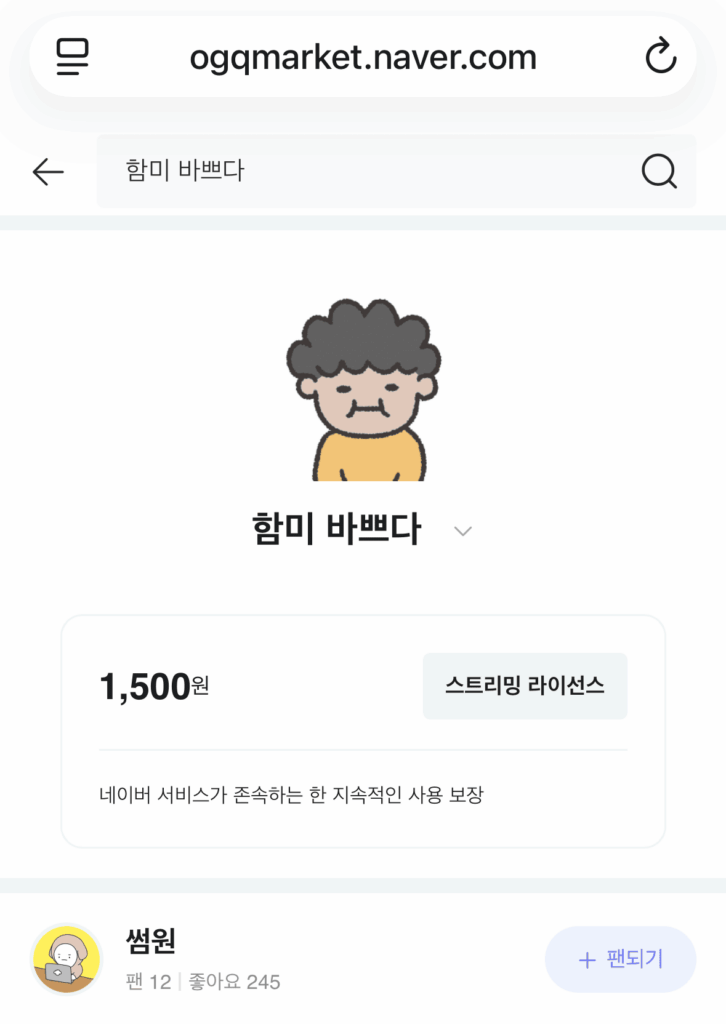Tap the ogqmarket.naver.com address bar
The image size is (726, 1024).
click(x=363, y=57)
